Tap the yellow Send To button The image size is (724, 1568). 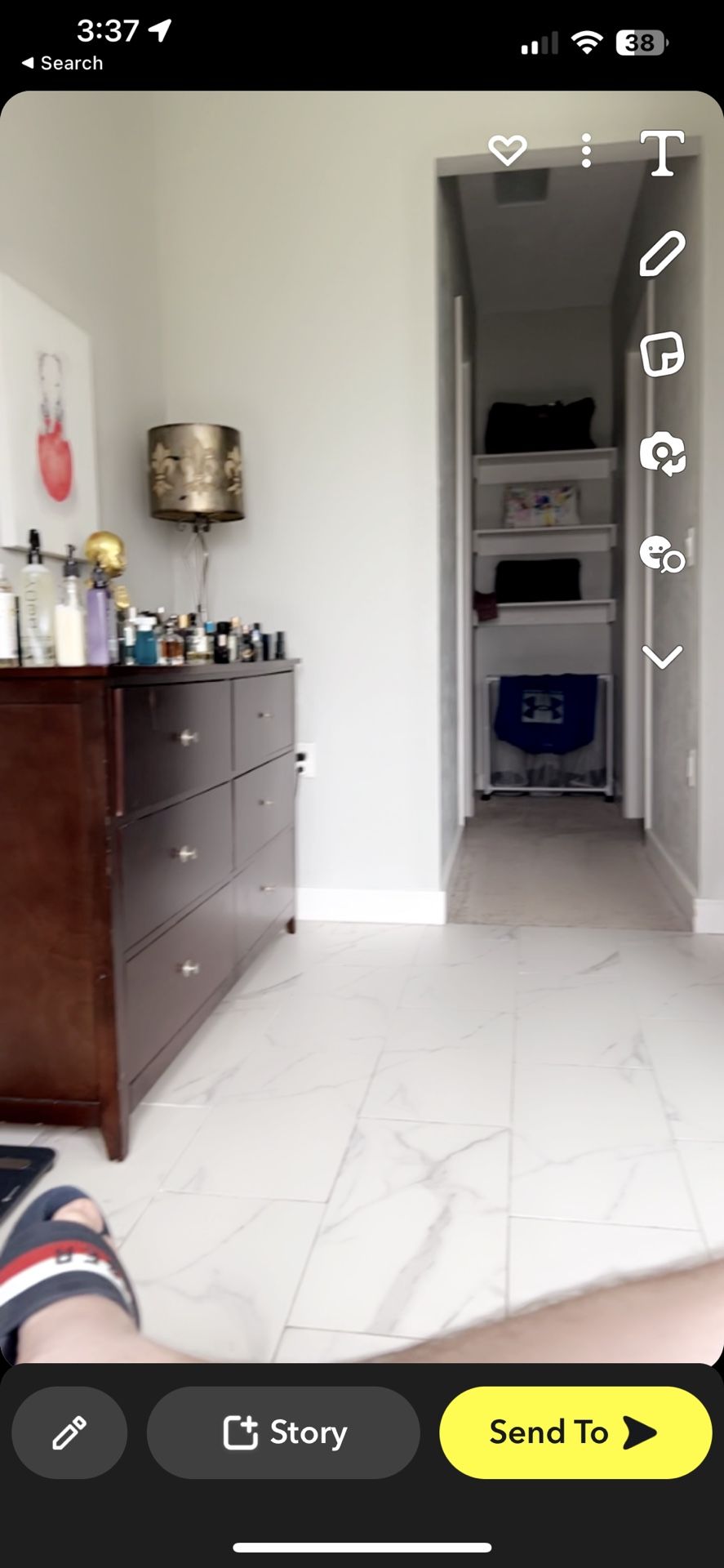(575, 1432)
